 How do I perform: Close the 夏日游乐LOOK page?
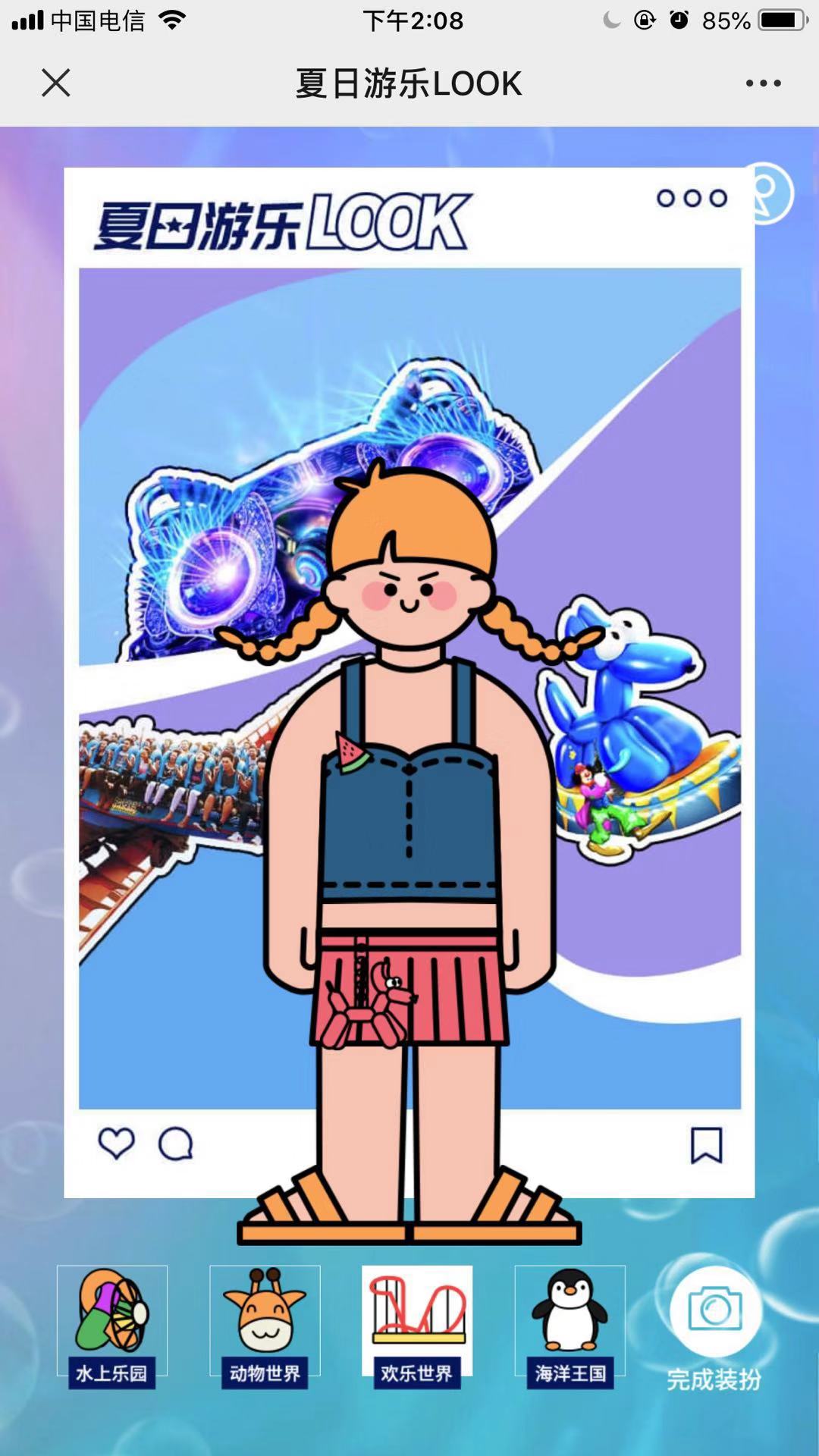[56, 83]
